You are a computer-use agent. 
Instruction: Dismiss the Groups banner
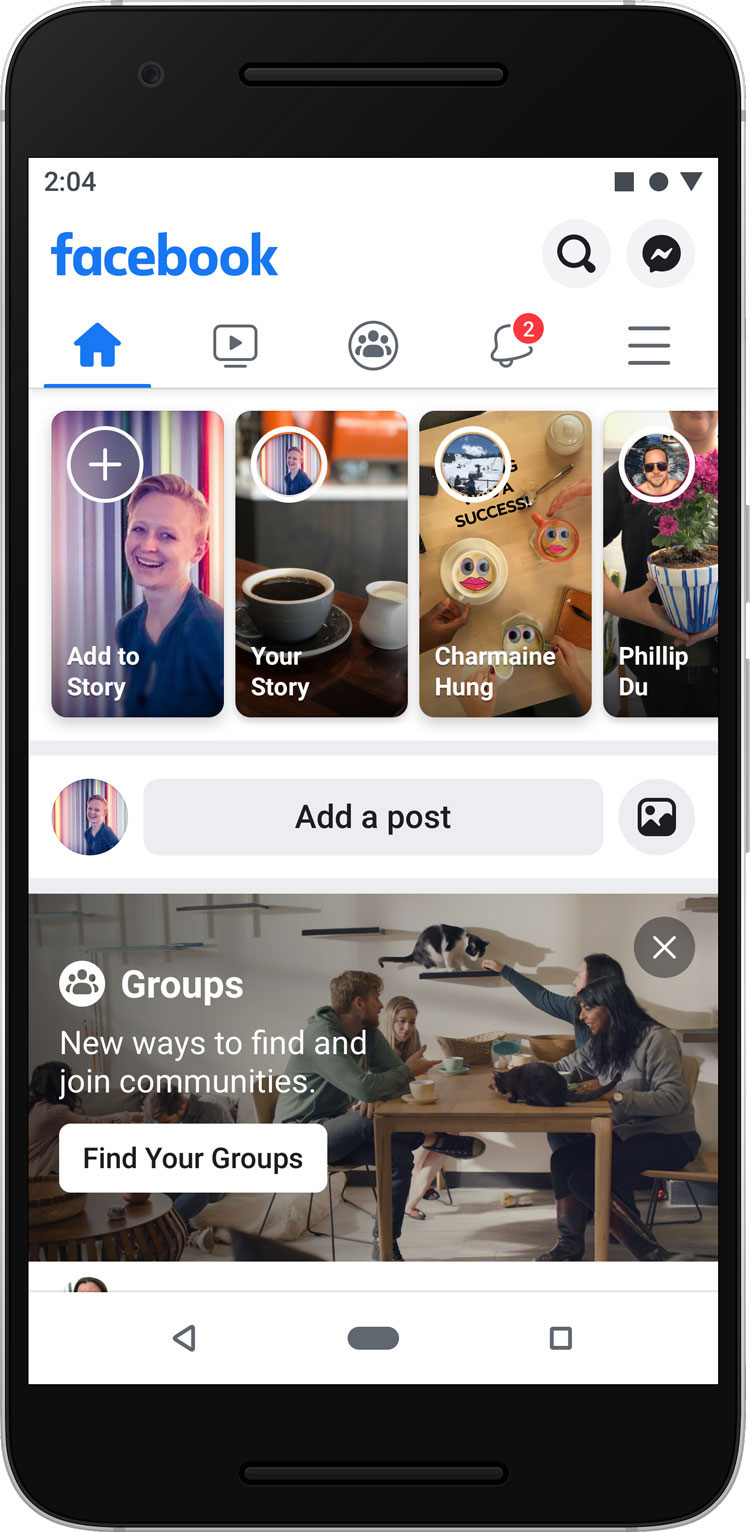click(x=664, y=947)
